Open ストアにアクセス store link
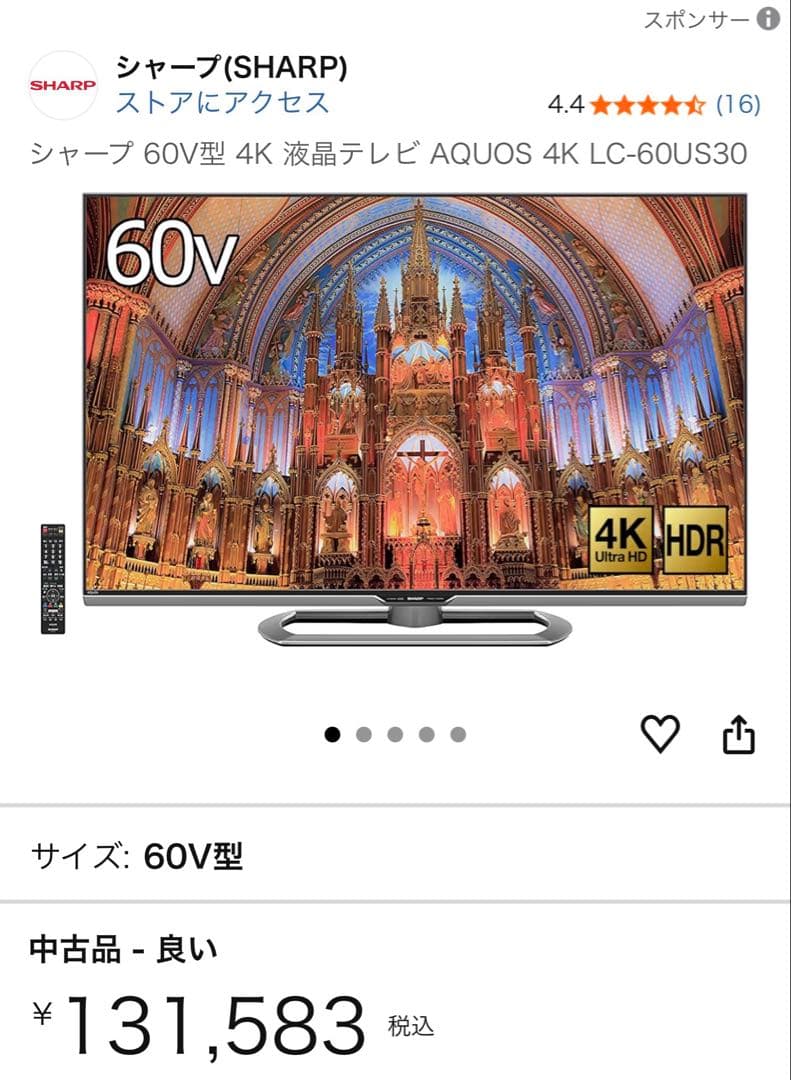 coord(223,104)
